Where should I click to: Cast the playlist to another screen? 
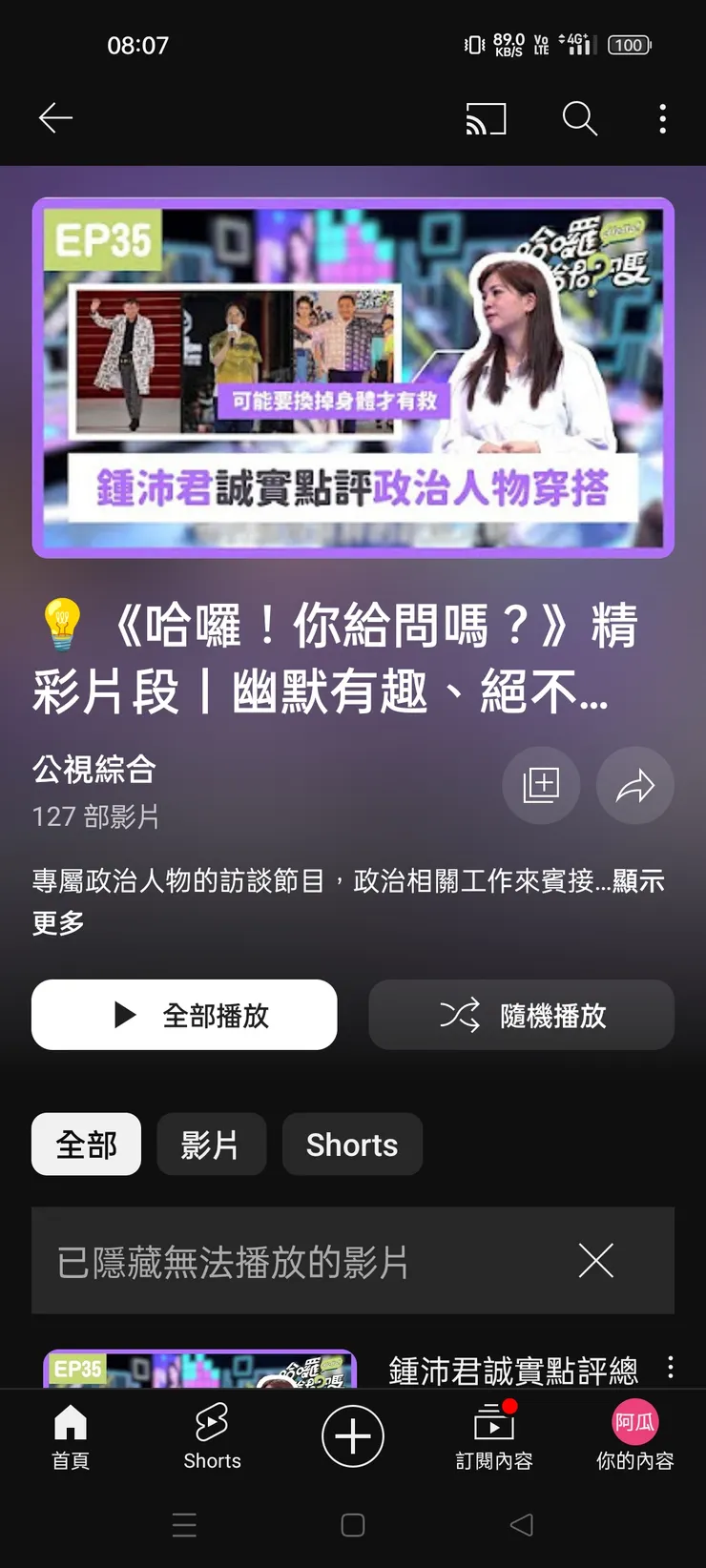[487, 119]
